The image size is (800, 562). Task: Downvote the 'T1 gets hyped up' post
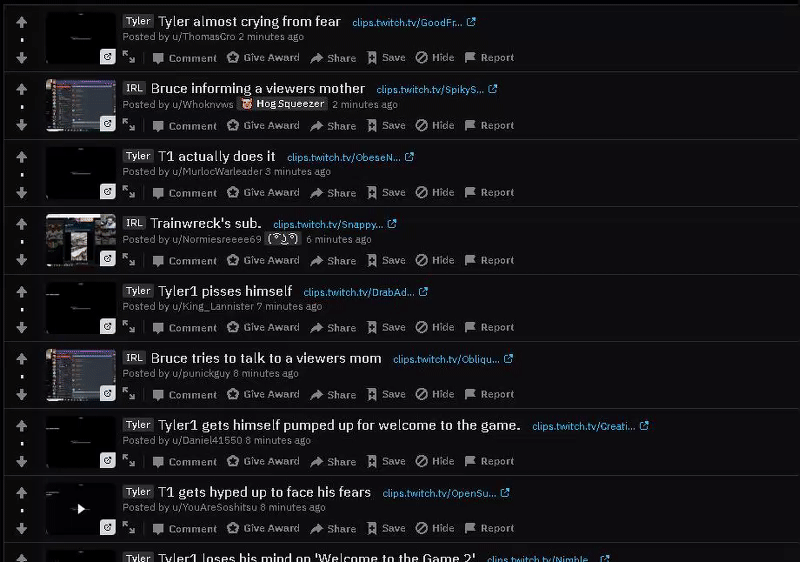click(22, 528)
